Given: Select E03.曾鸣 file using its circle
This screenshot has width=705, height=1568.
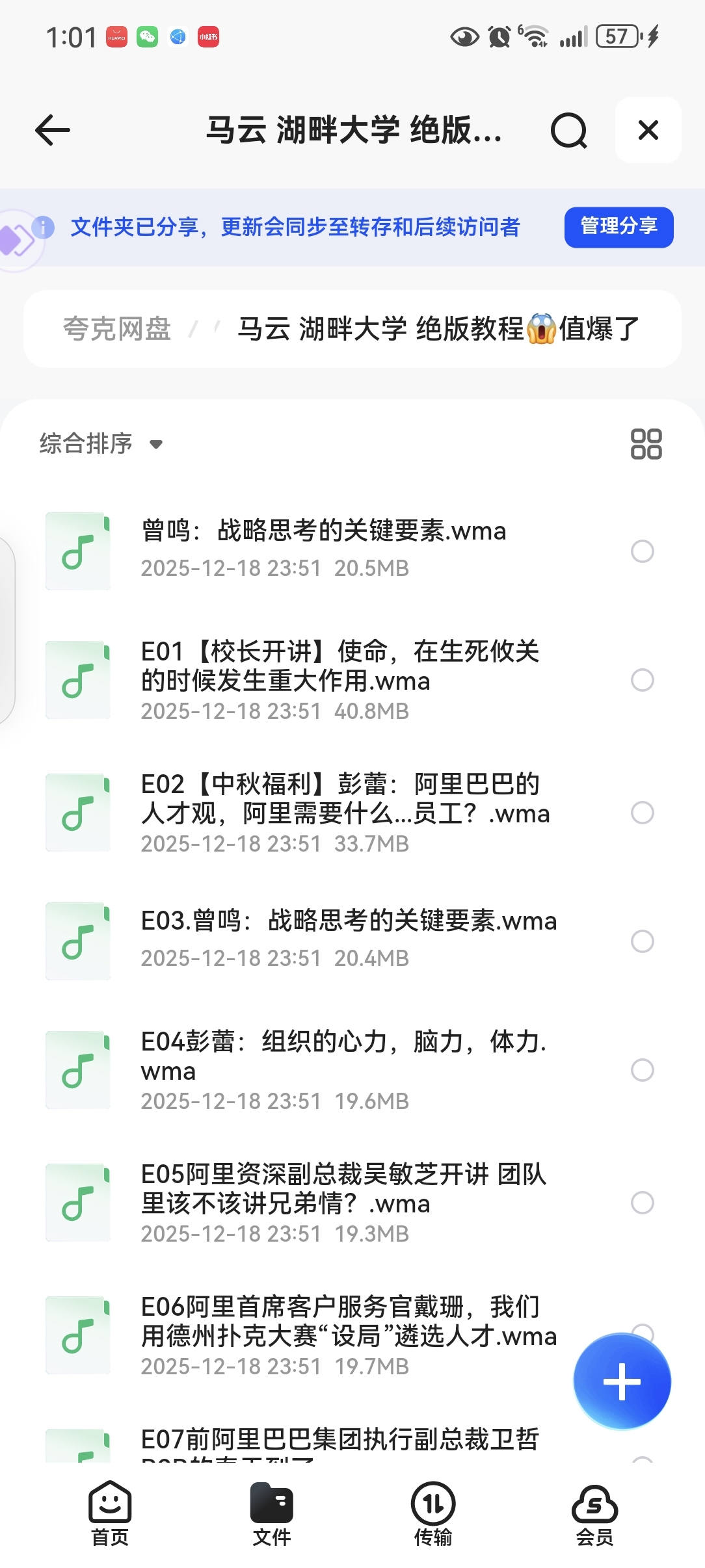Looking at the screenshot, I should pos(642,941).
